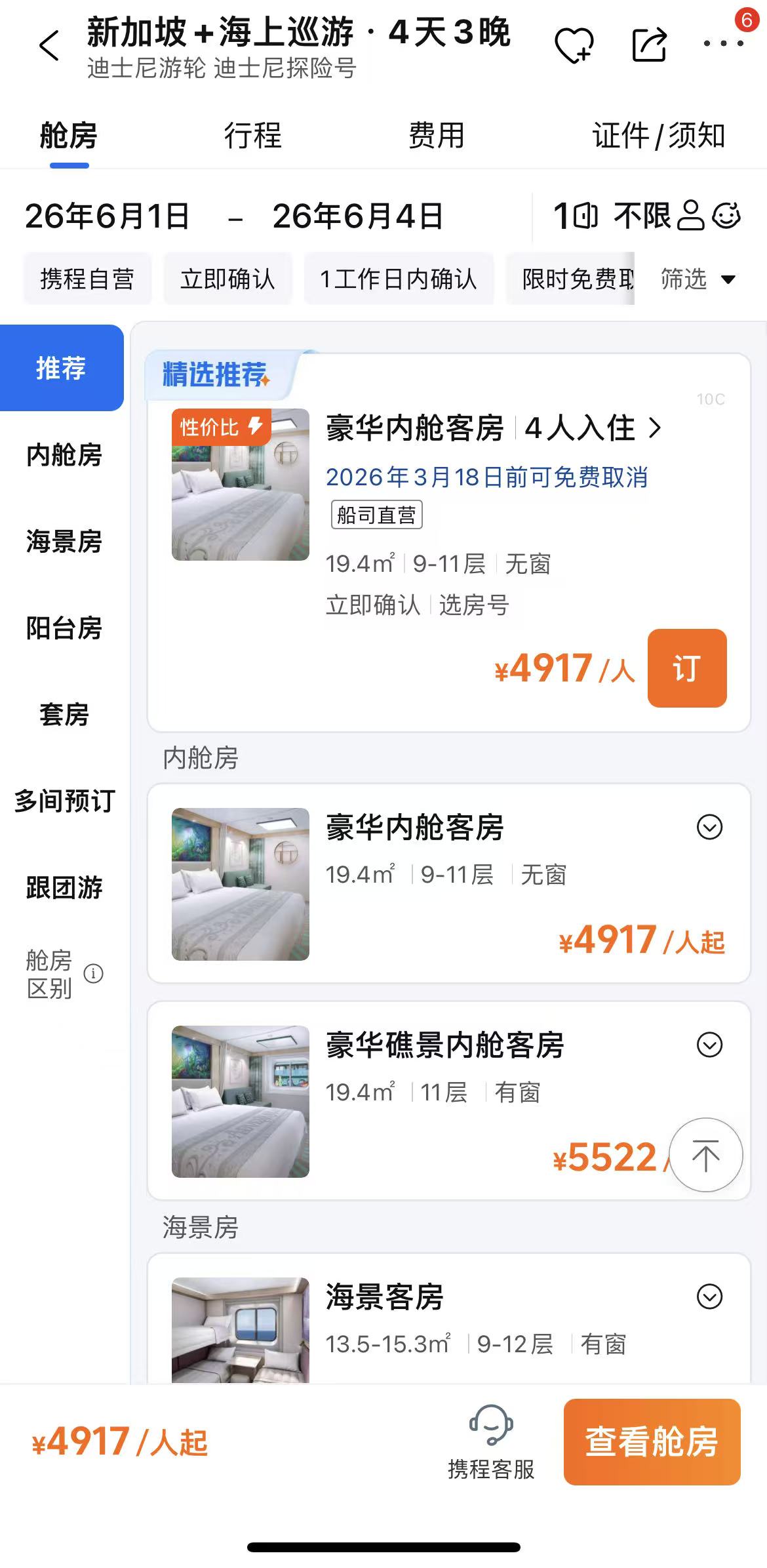Open the three-dot overflow menu
This screenshot has width=767, height=1568.
723,44
